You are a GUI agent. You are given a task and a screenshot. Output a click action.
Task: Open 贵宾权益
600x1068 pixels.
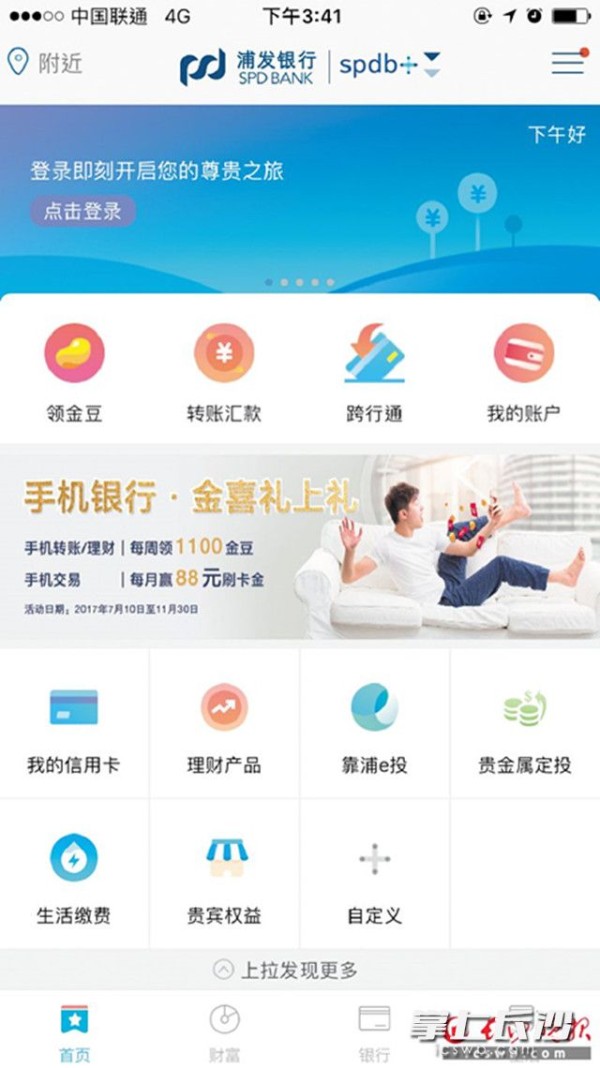pyautogui.click(x=225, y=874)
